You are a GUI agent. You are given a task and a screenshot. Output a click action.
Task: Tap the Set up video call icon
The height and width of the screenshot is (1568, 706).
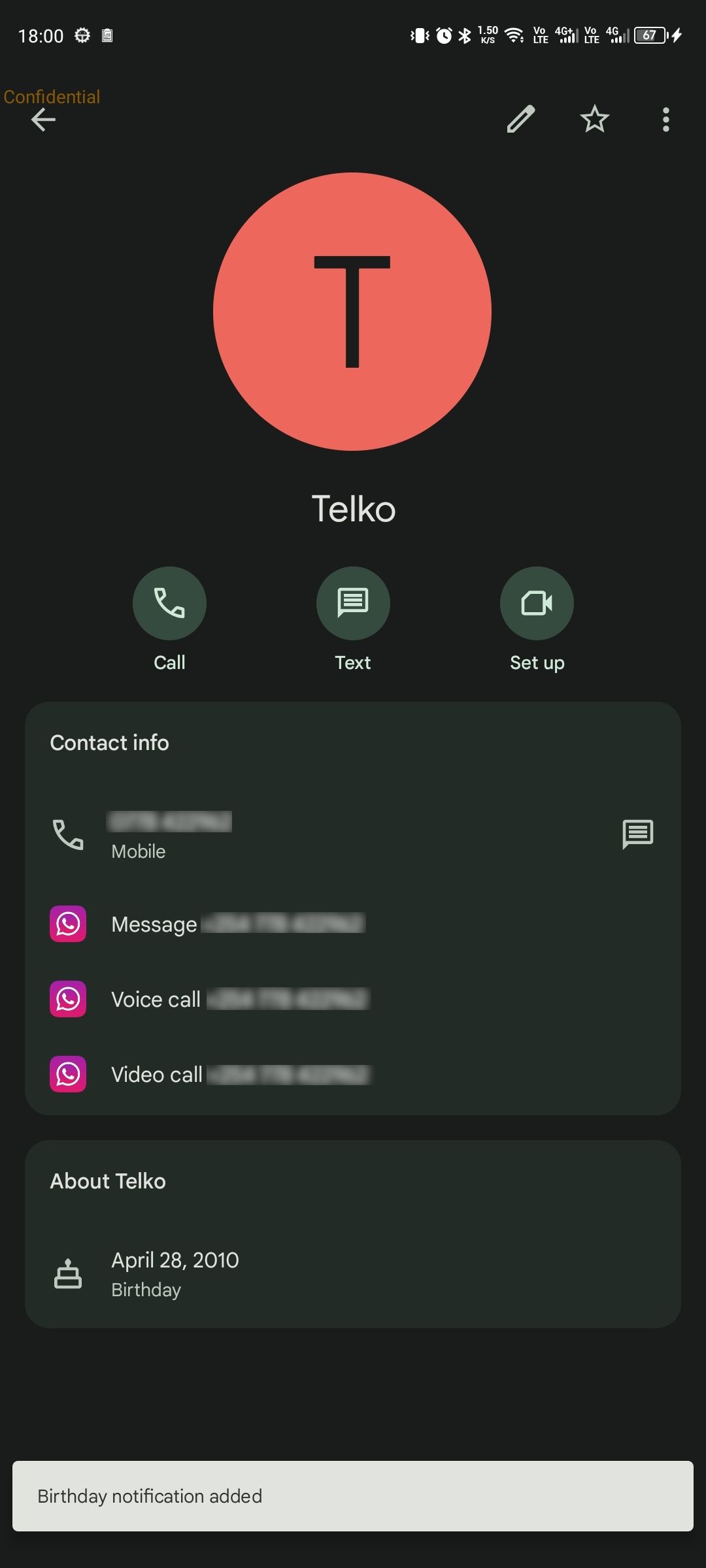[537, 602]
